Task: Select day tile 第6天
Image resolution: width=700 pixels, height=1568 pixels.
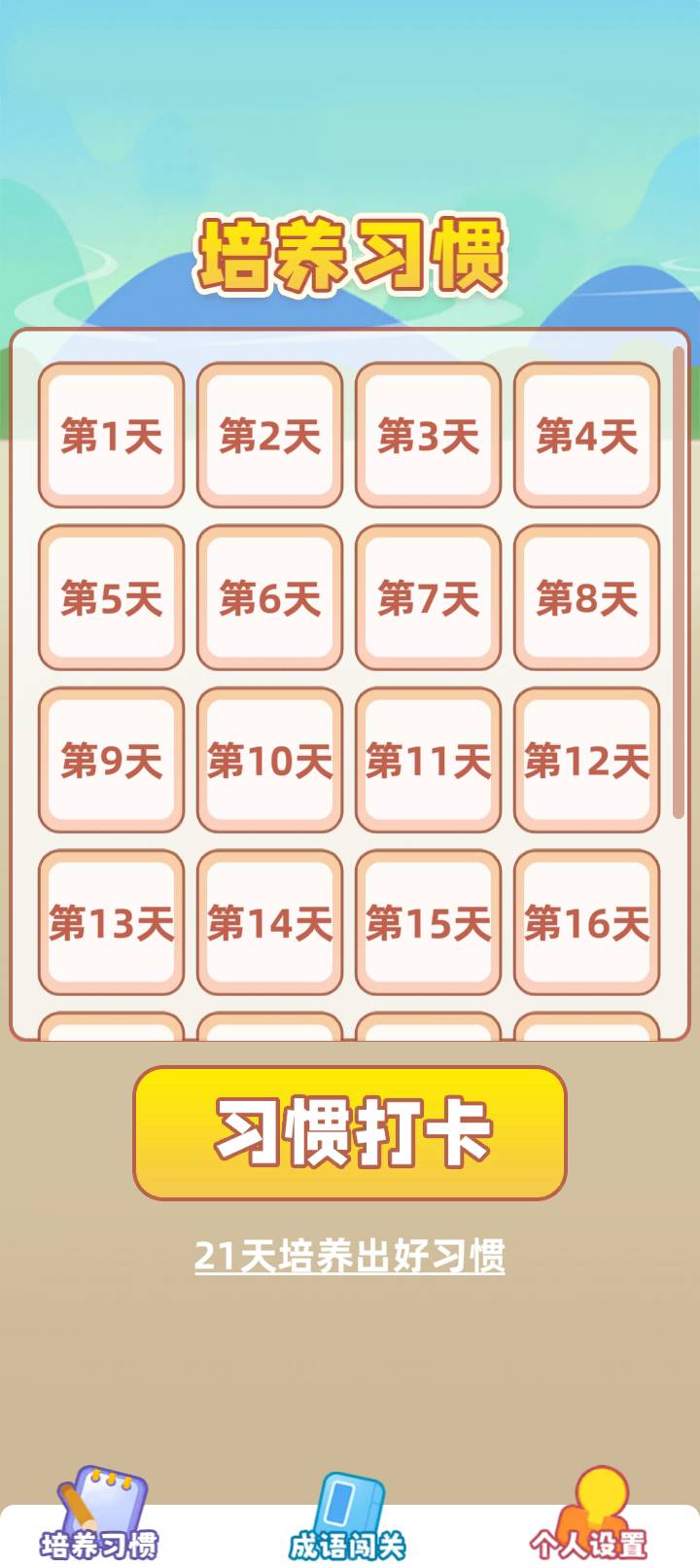Action: pyautogui.click(x=269, y=597)
